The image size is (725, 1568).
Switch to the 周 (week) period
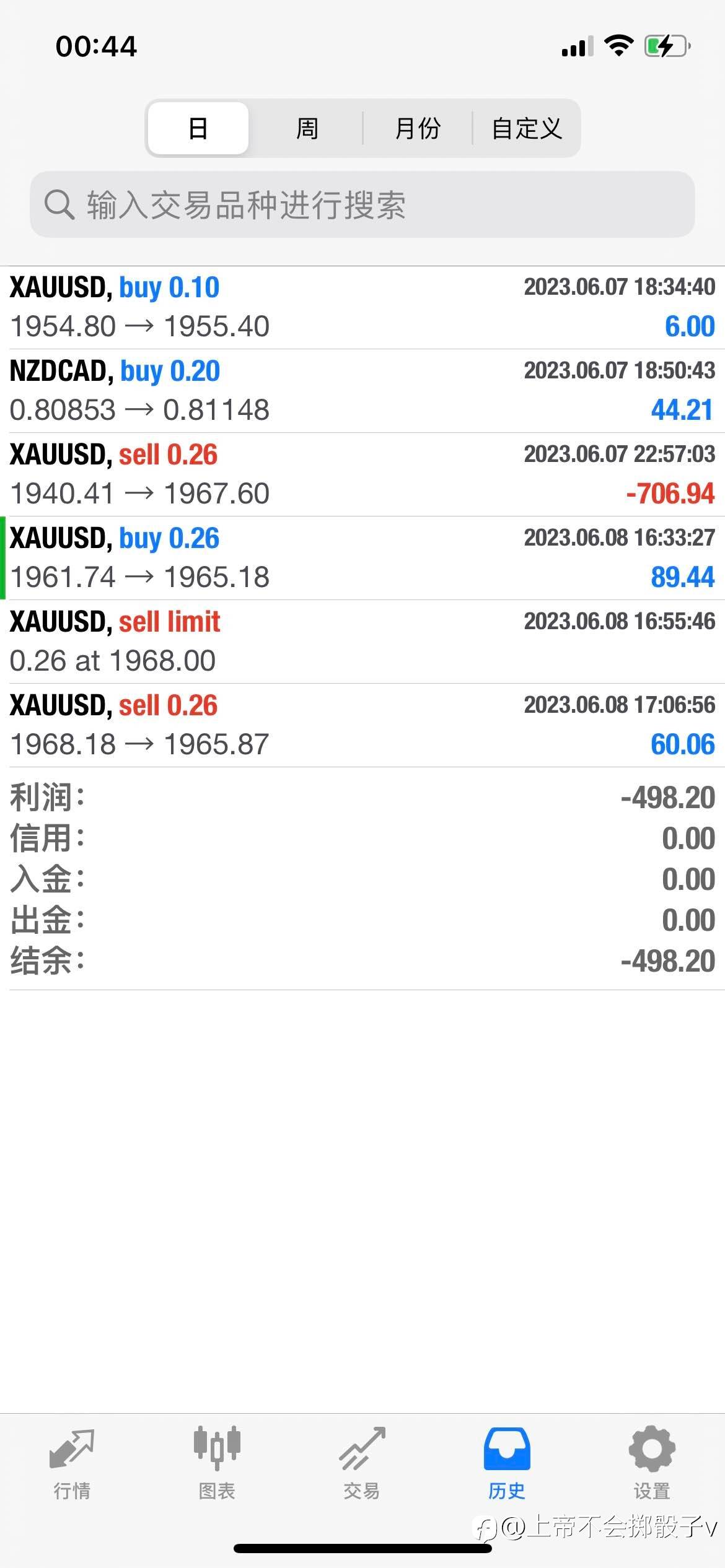(307, 128)
